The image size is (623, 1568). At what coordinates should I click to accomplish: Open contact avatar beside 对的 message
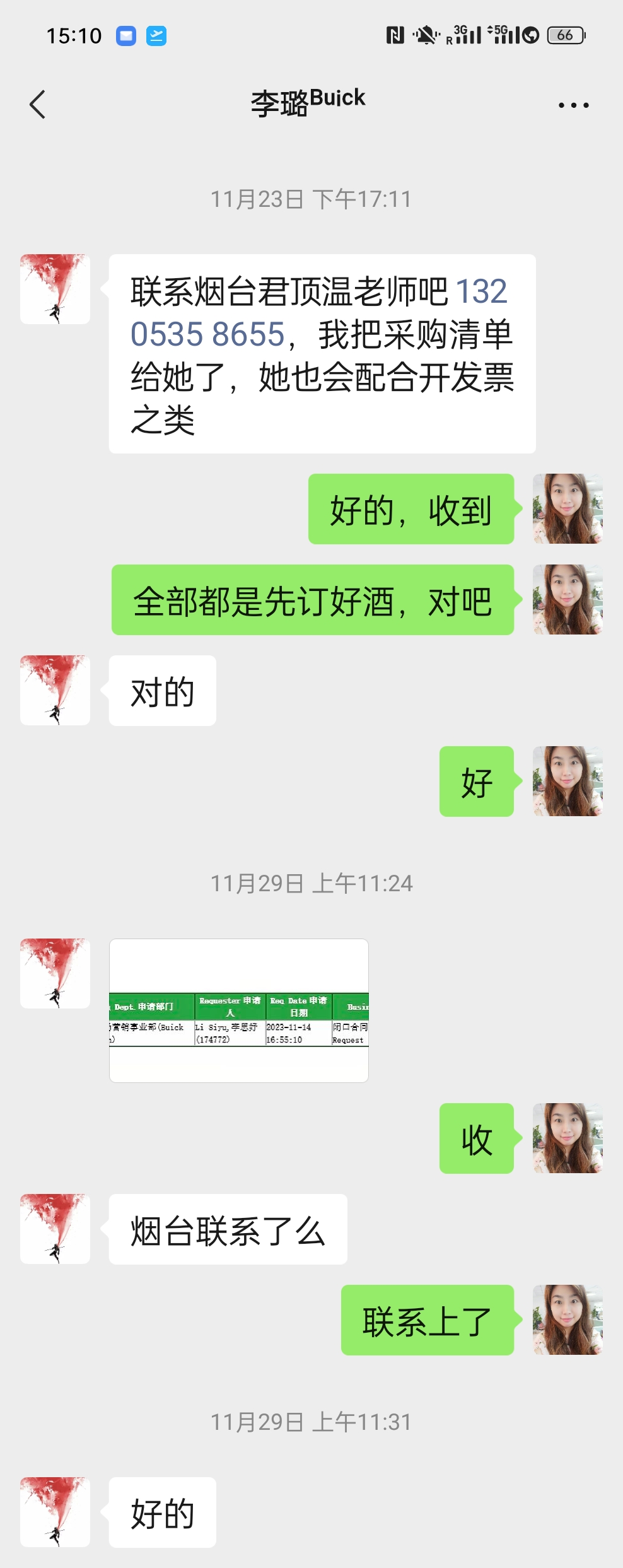55,690
